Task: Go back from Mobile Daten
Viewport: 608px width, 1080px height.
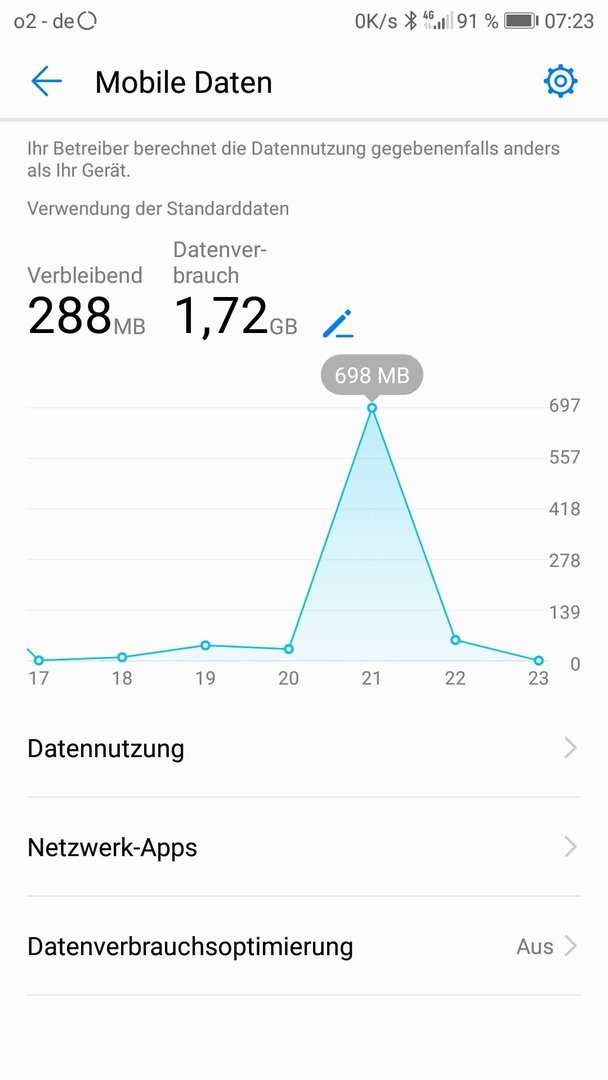Action: (46, 82)
